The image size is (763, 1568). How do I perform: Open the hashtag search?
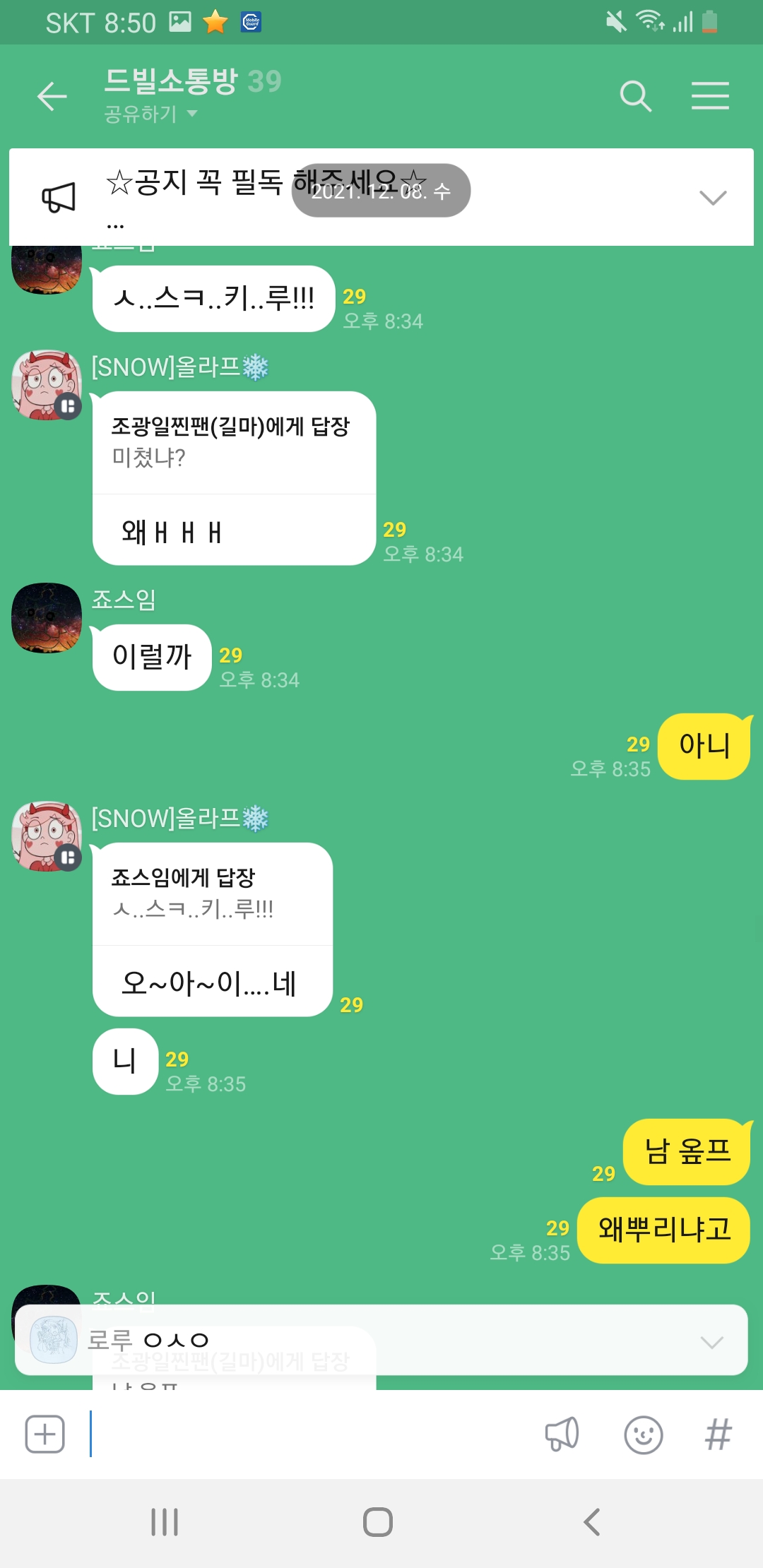(x=718, y=1435)
